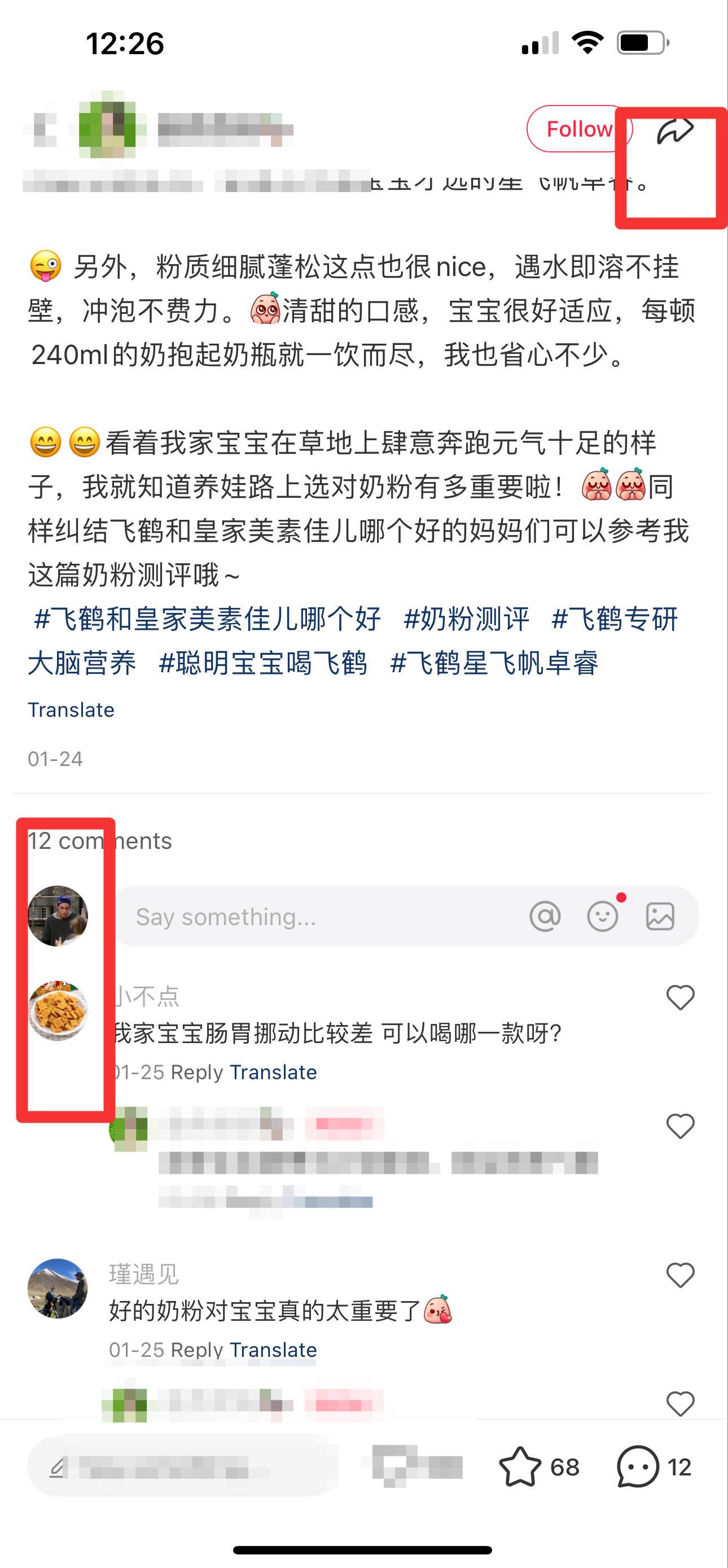The image size is (728, 1568).
Task: Open hashtag #飞鹤和皇家美素佳儿哪个好
Action: (x=208, y=619)
